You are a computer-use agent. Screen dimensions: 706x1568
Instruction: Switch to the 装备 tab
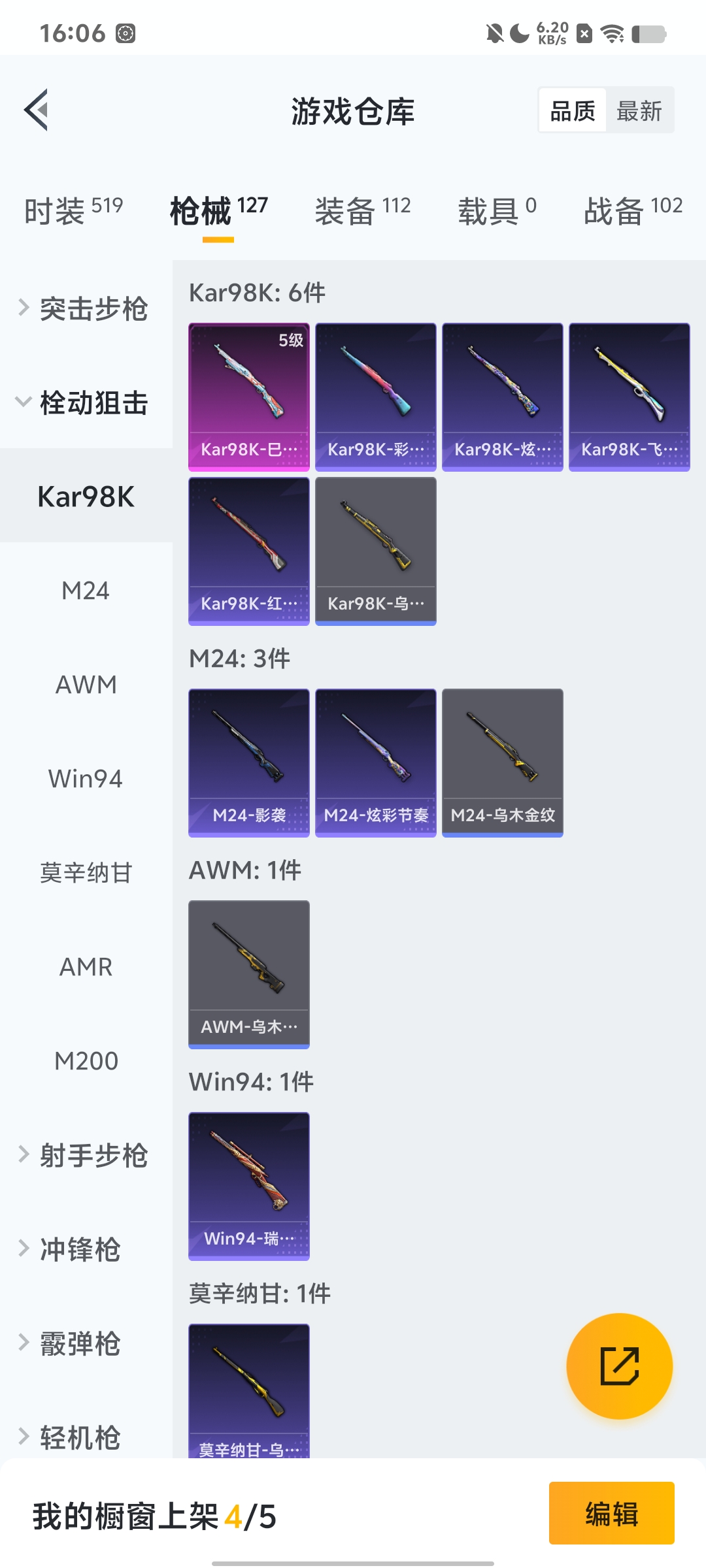coord(362,210)
